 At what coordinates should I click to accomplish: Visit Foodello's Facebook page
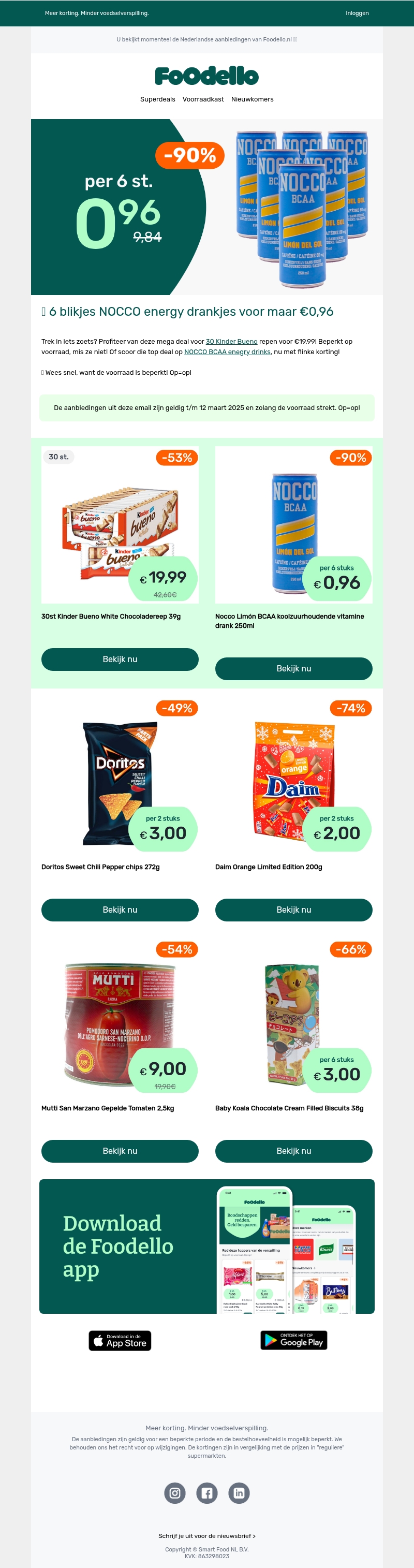[207, 1492]
